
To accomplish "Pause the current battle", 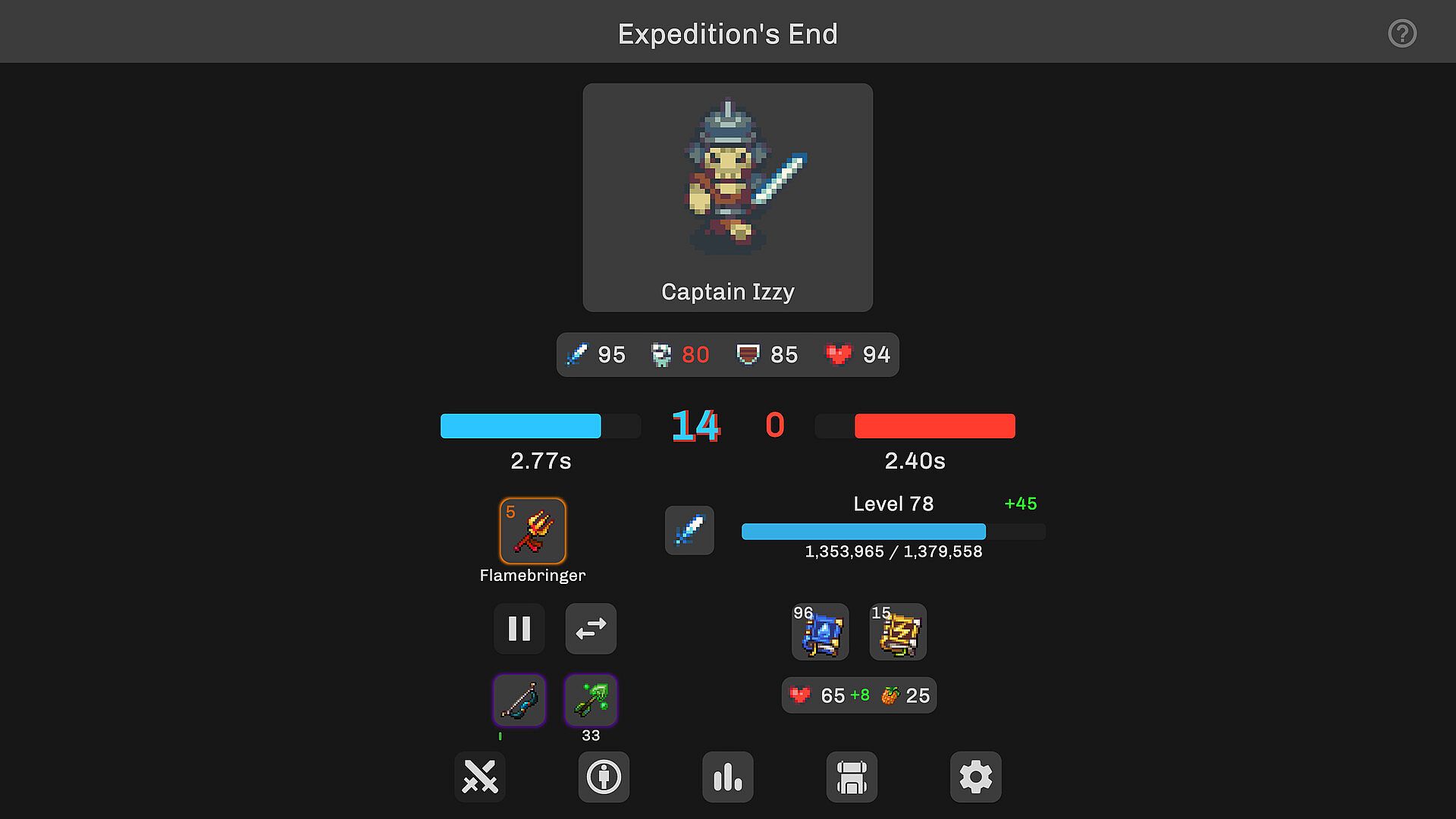I will pos(519,629).
